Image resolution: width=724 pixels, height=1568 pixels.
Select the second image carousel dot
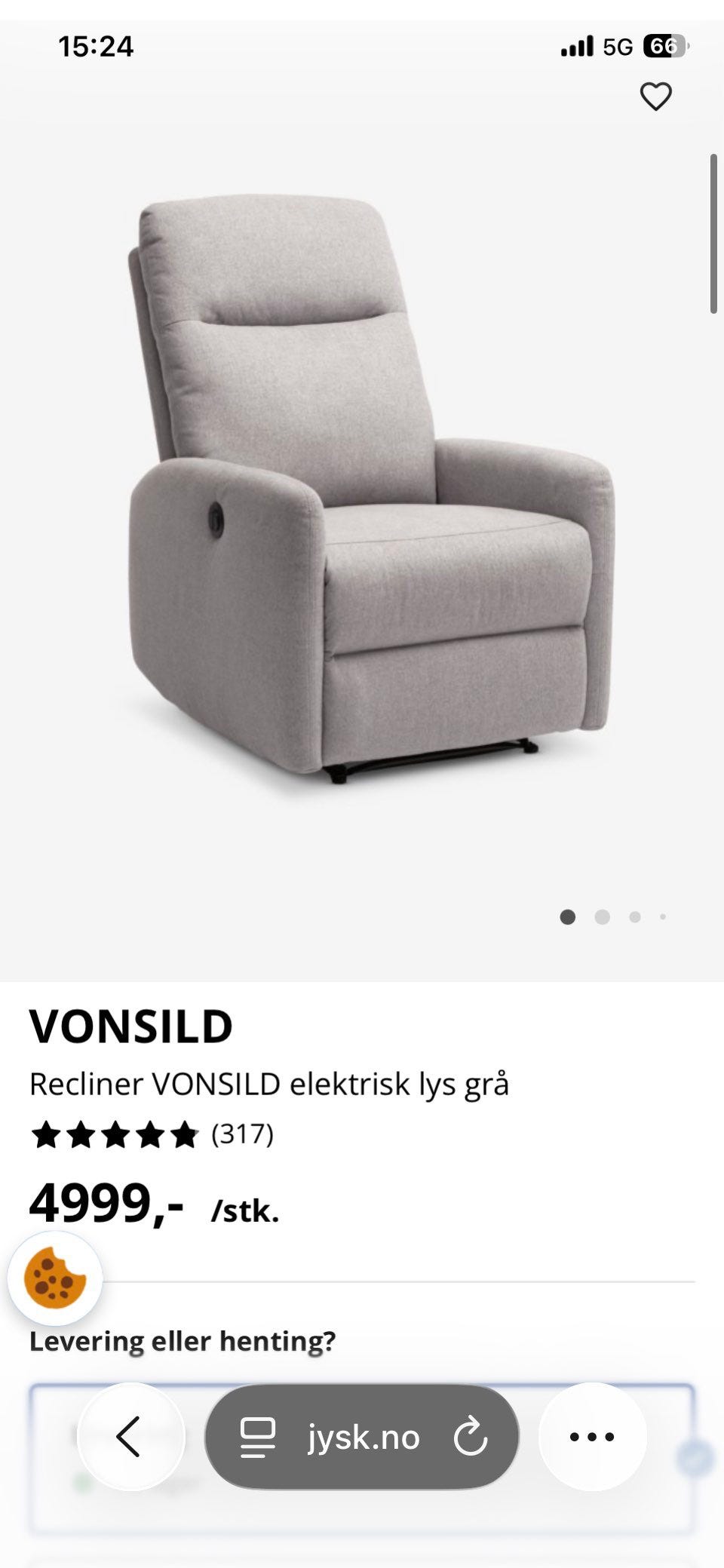(603, 916)
